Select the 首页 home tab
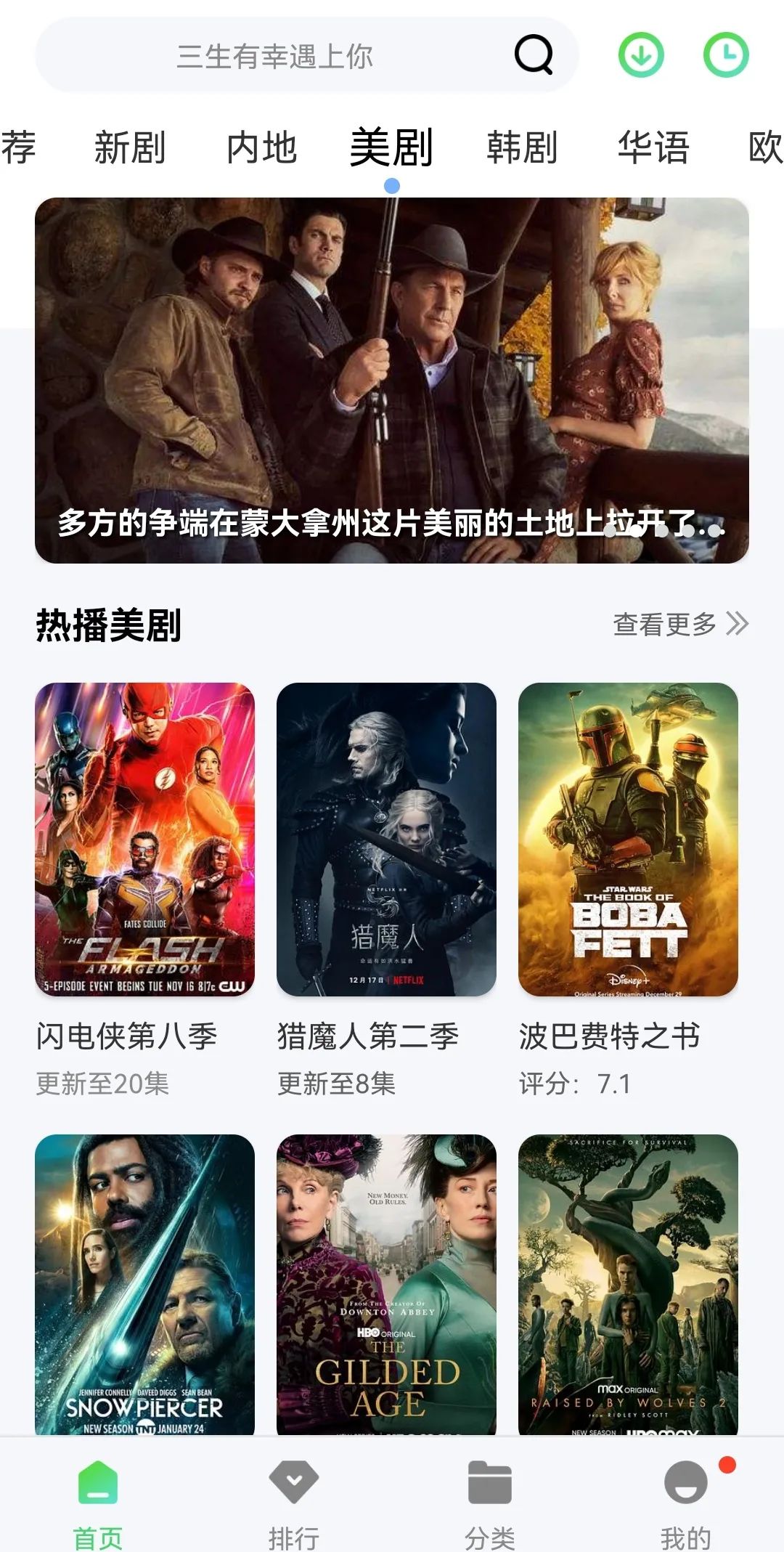The width and height of the screenshot is (784, 1552). (x=98, y=1505)
